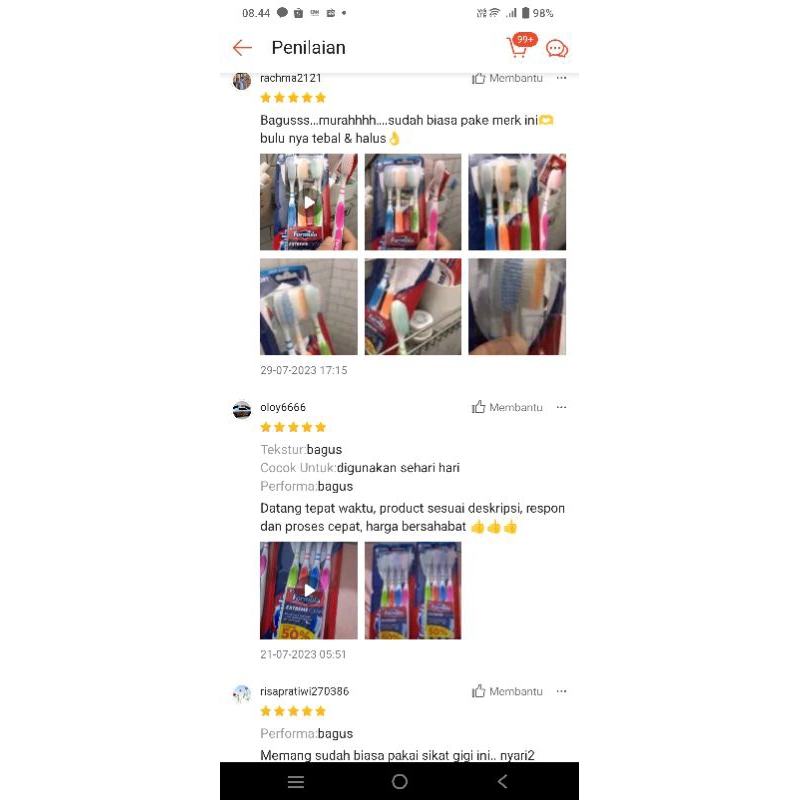Open the chat messages icon

[x=557, y=48]
